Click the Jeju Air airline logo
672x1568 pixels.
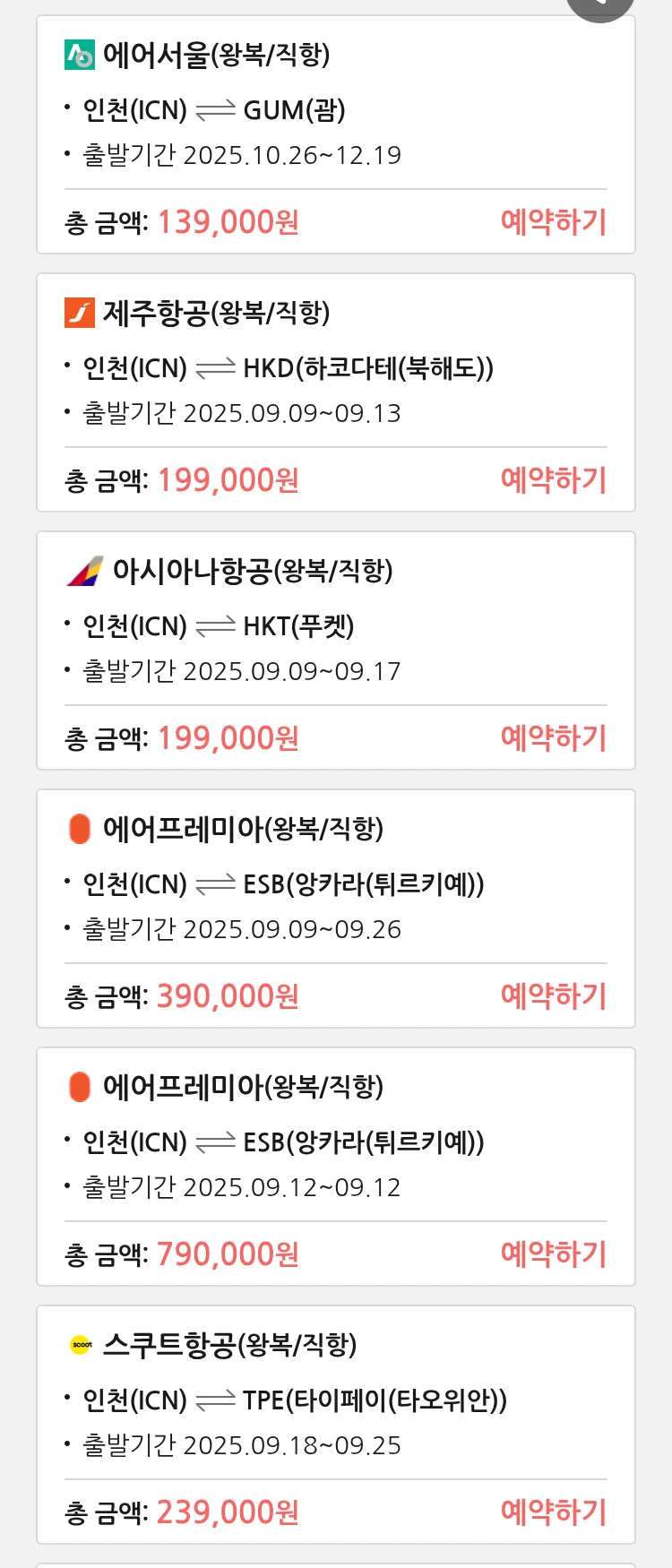coord(82,314)
